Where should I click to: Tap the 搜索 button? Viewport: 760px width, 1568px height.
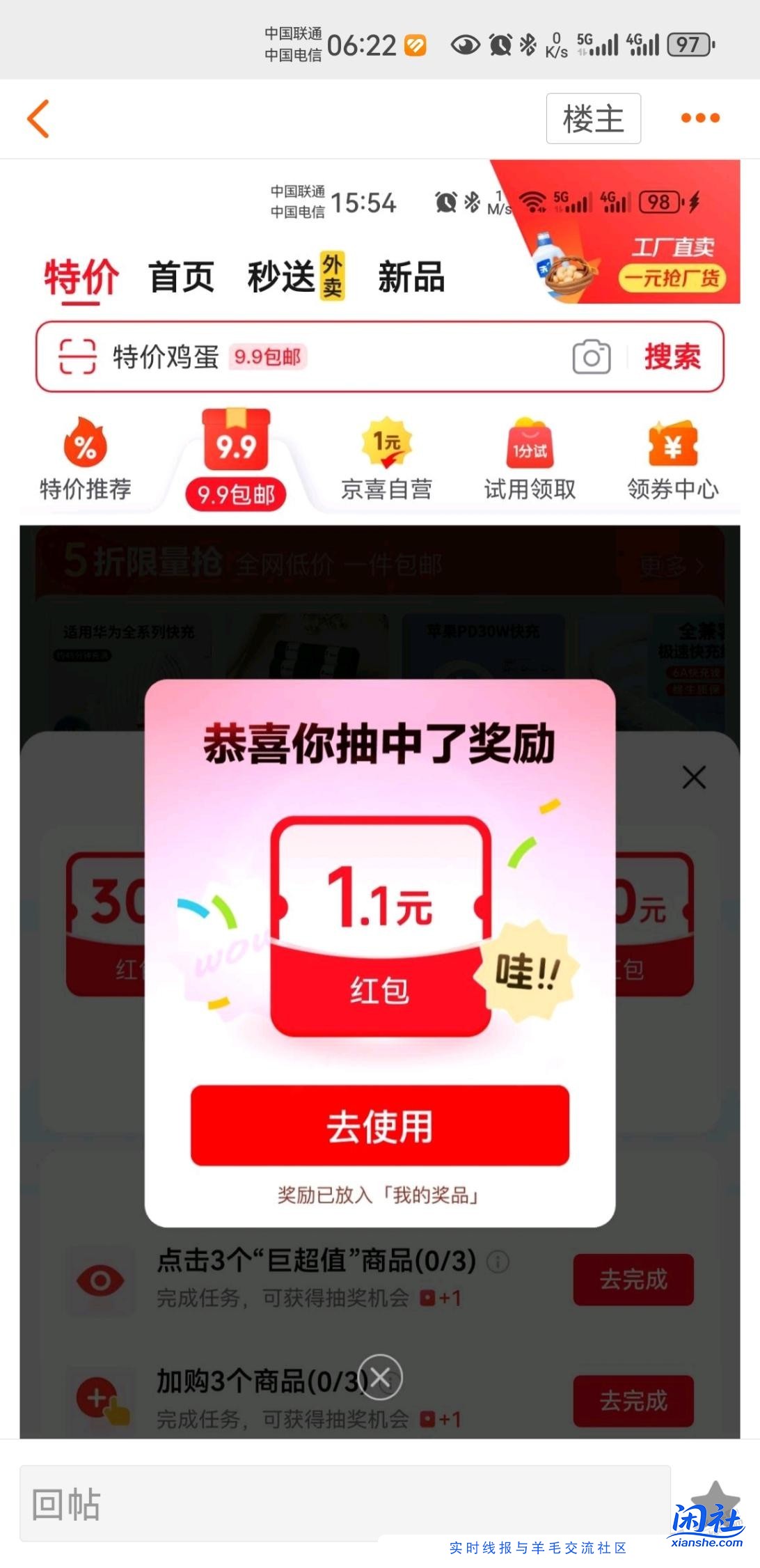[672, 356]
